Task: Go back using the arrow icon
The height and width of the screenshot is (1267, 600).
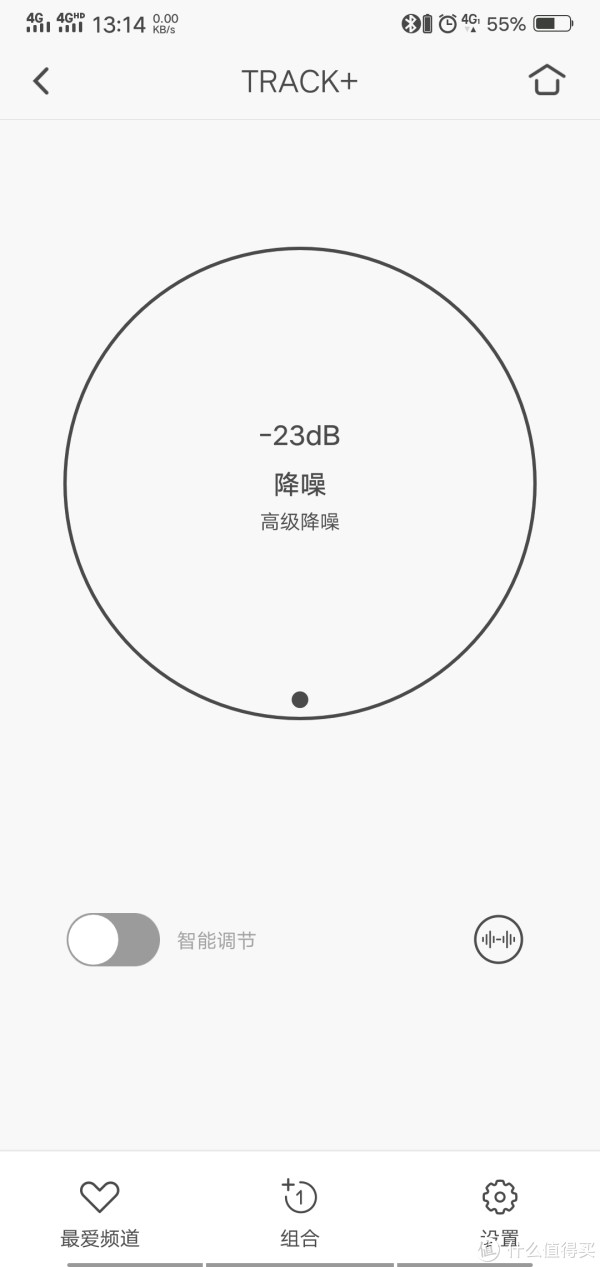Action: pos(41,81)
